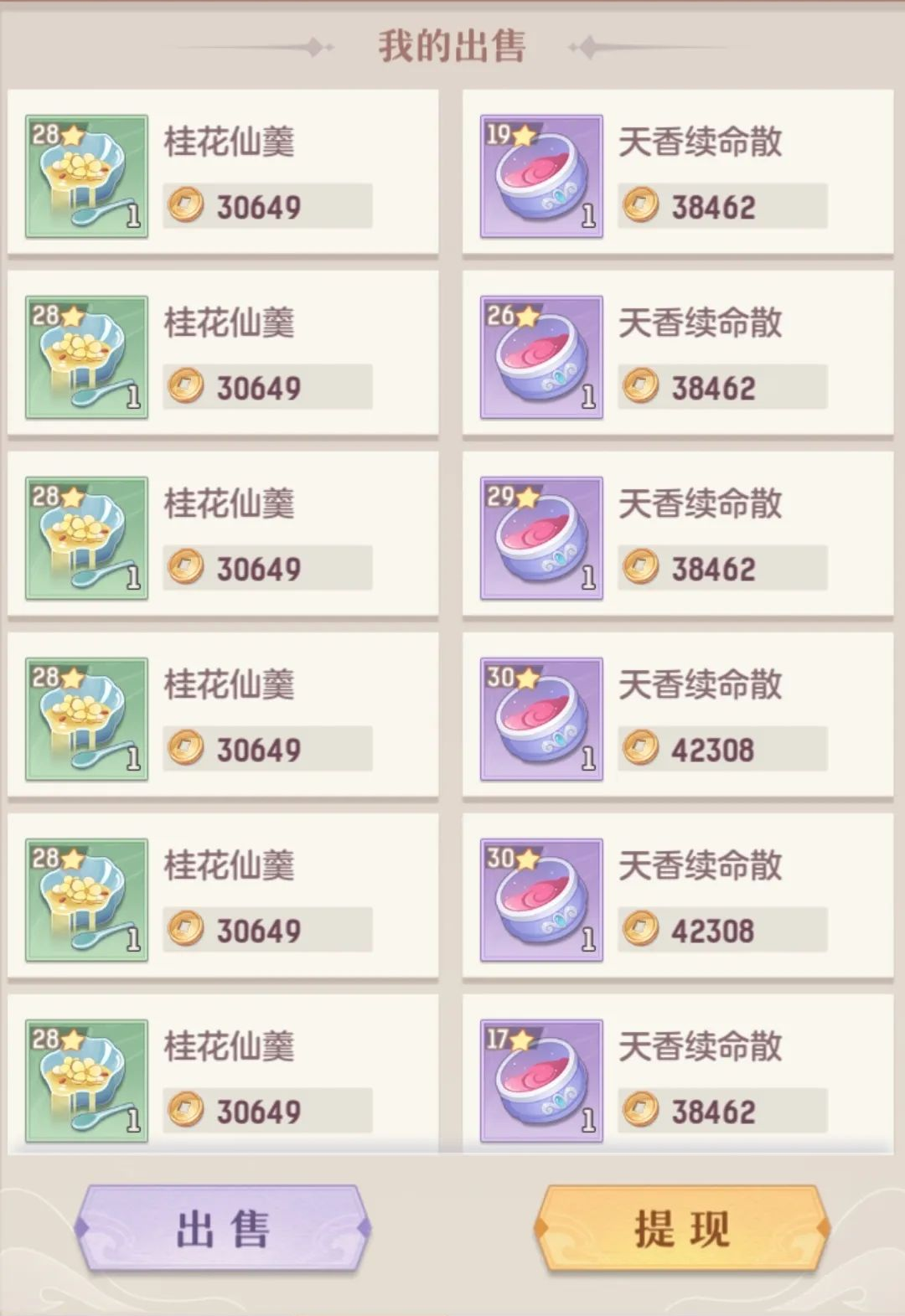View the level 29 天香续命散 listing
Screen dimensions: 905x1316
click(x=677, y=535)
